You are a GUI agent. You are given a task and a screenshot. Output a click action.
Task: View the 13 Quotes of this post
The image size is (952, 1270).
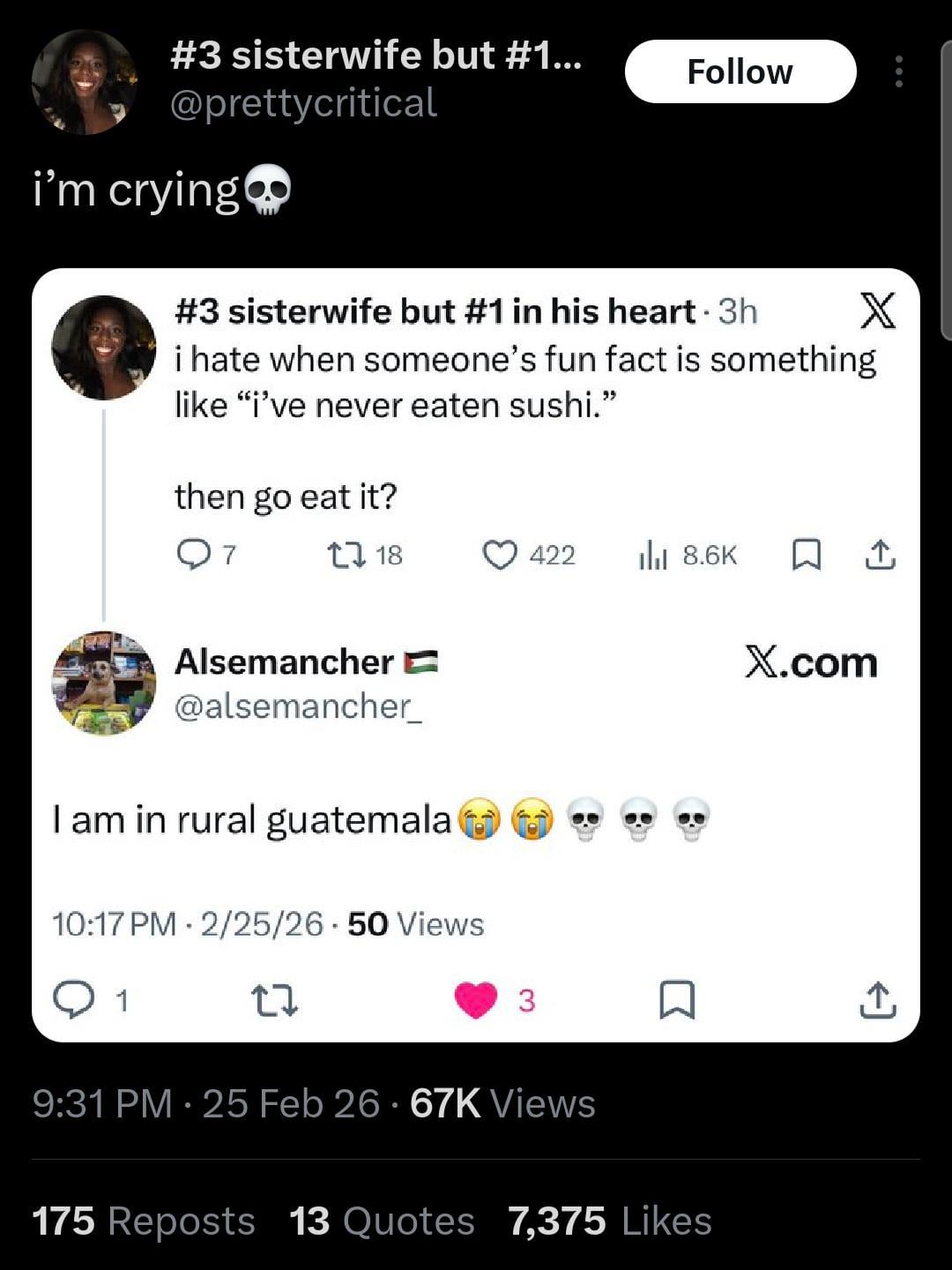tap(382, 1221)
